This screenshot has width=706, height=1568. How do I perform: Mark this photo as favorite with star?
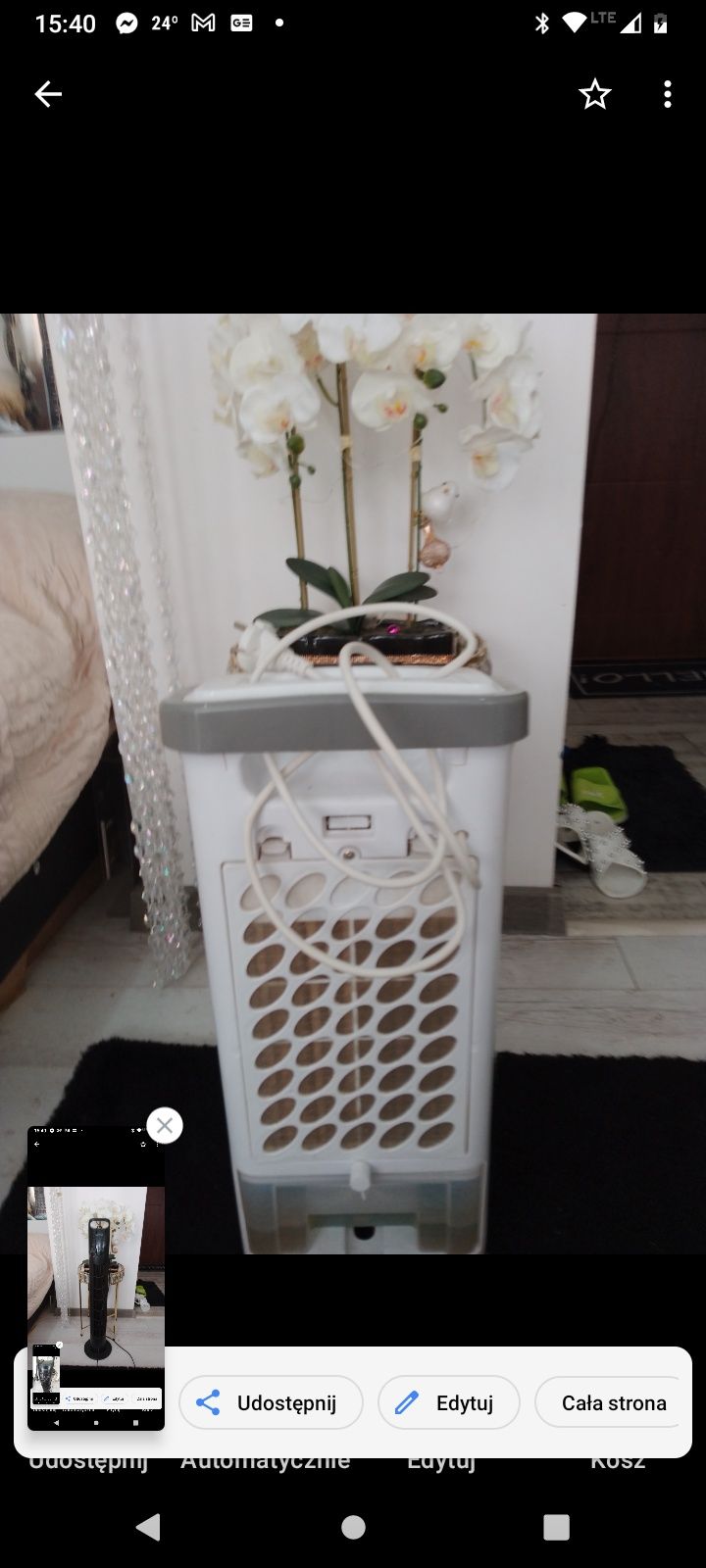(x=594, y=94)
